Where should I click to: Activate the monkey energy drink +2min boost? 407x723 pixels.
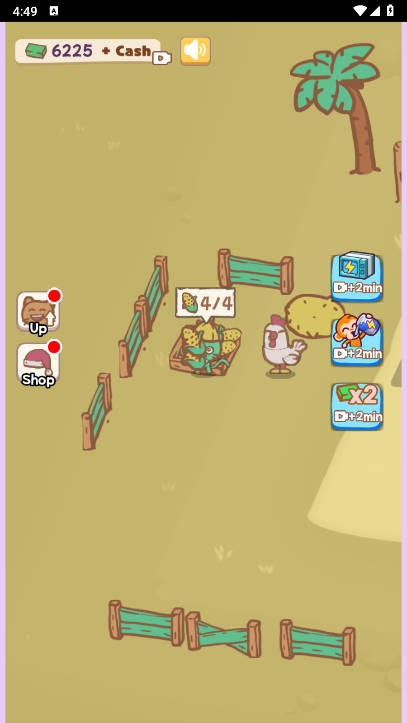pyautogui.click(x=357, y=340)
